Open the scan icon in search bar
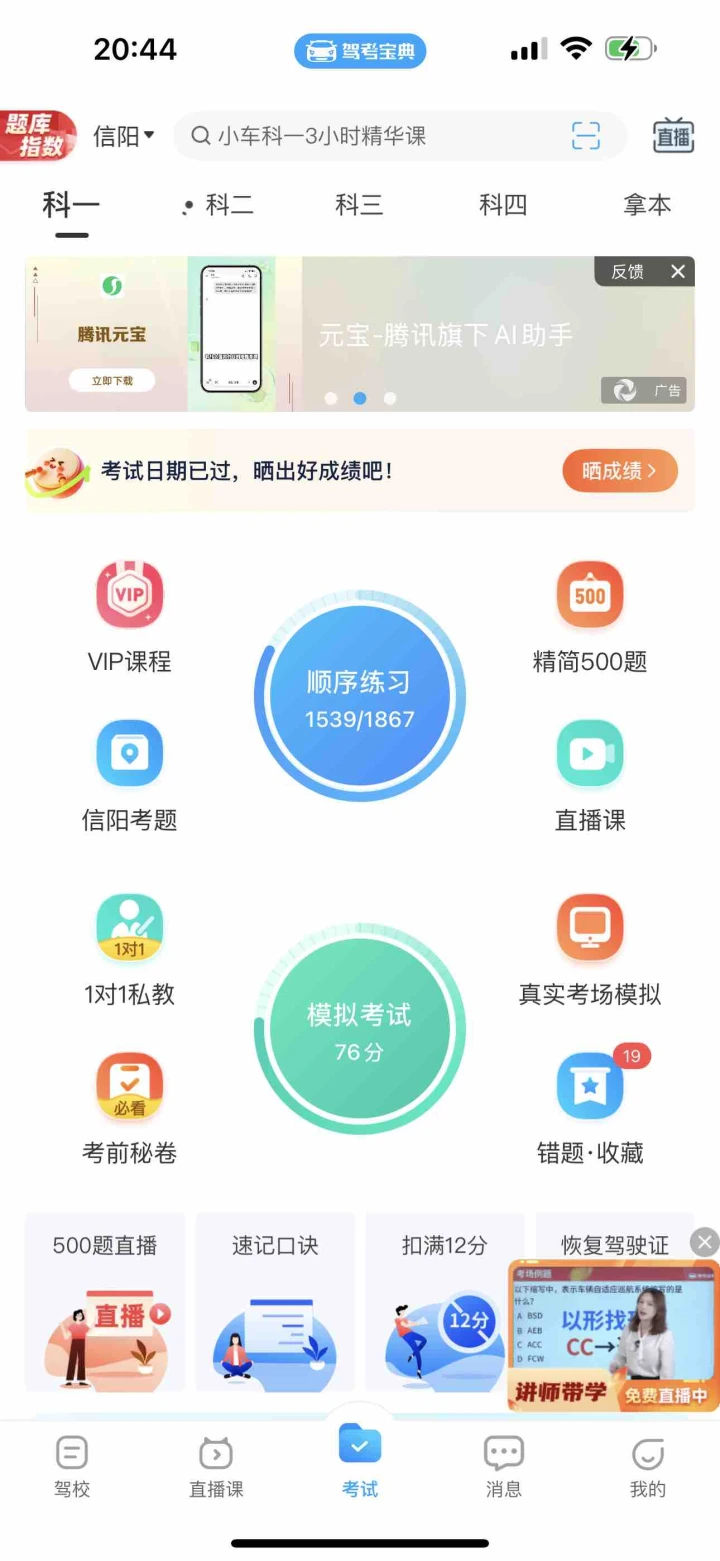 [586, 136]
